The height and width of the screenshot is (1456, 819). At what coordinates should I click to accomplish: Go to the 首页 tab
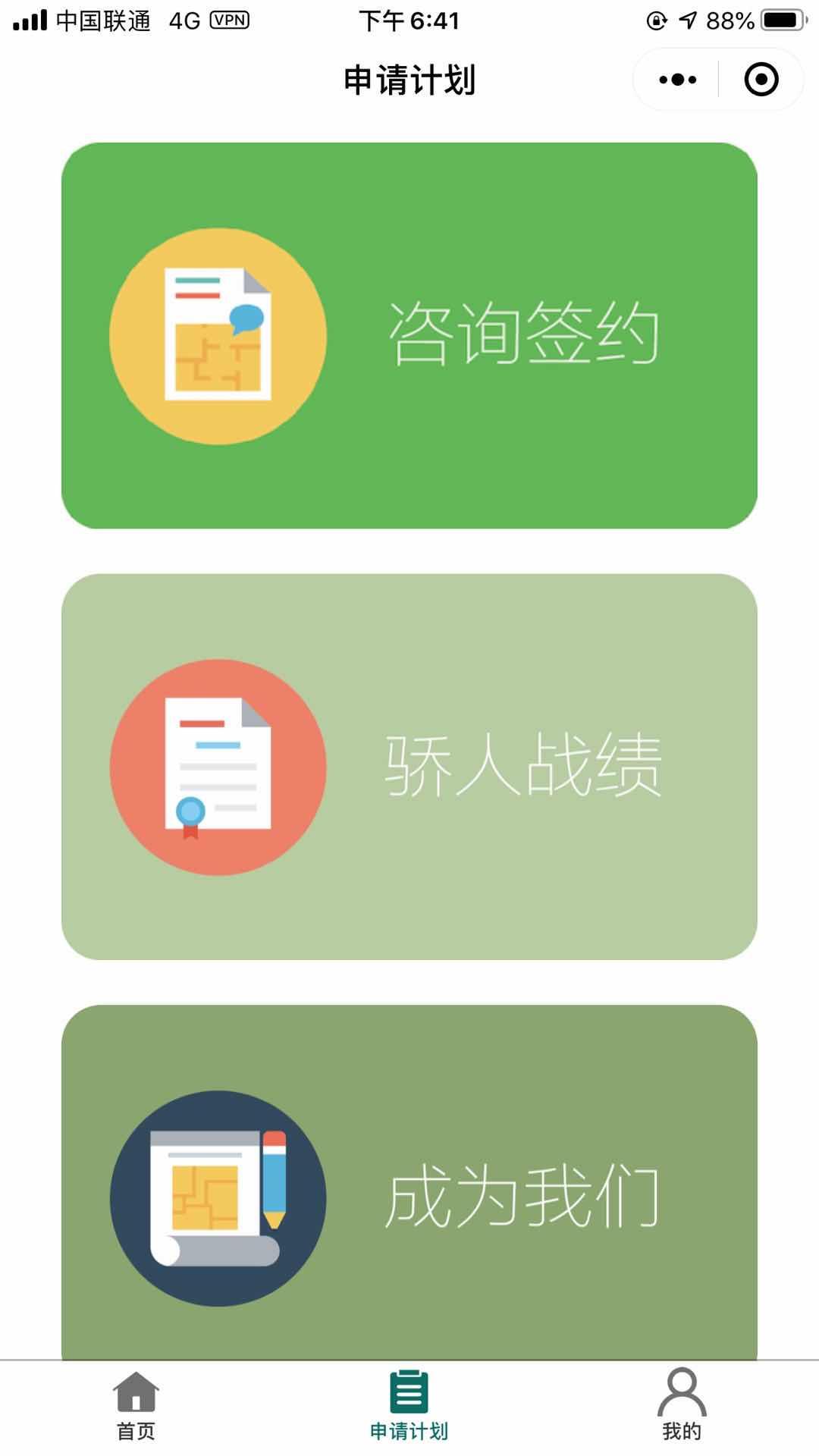click(x=136, y=1407)
